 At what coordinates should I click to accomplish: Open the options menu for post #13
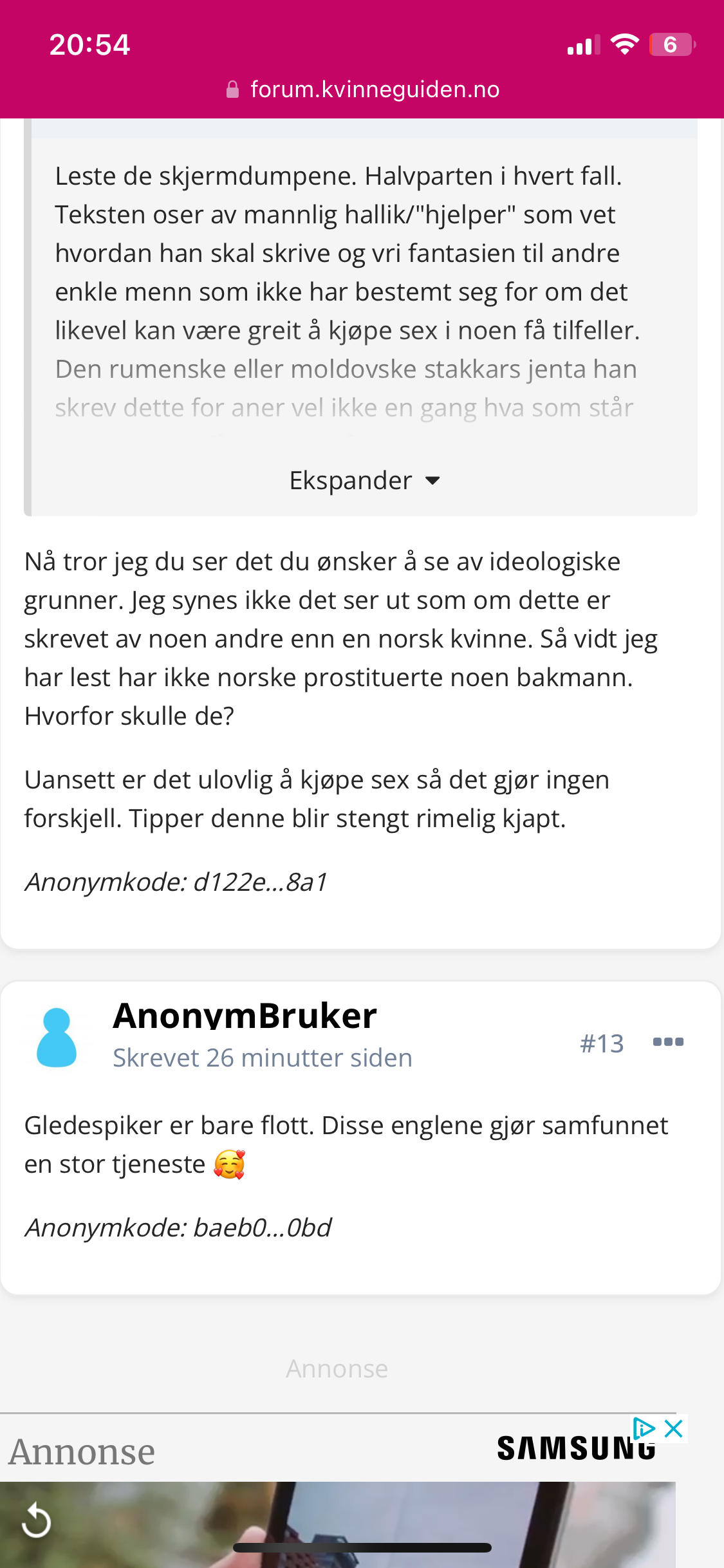point(668,1042)
